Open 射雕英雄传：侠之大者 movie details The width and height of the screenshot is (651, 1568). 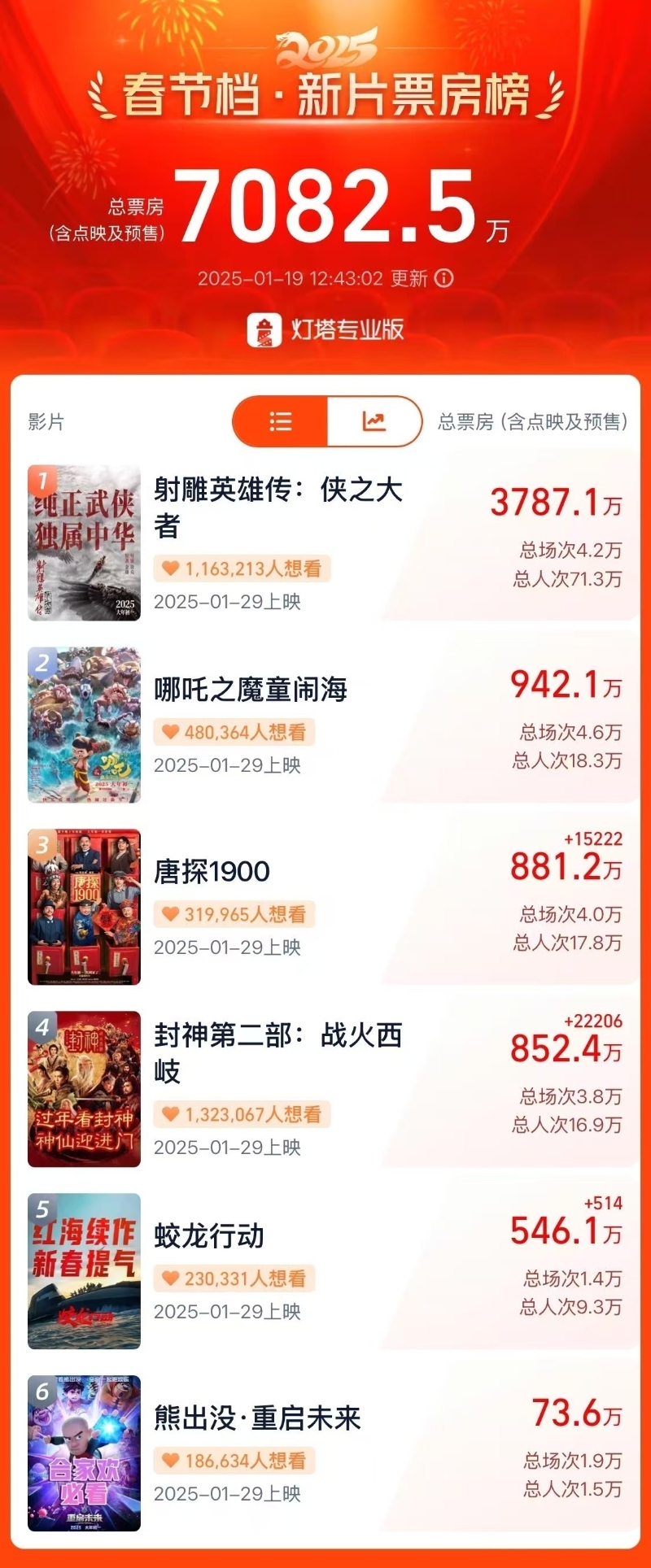point(277,507)
